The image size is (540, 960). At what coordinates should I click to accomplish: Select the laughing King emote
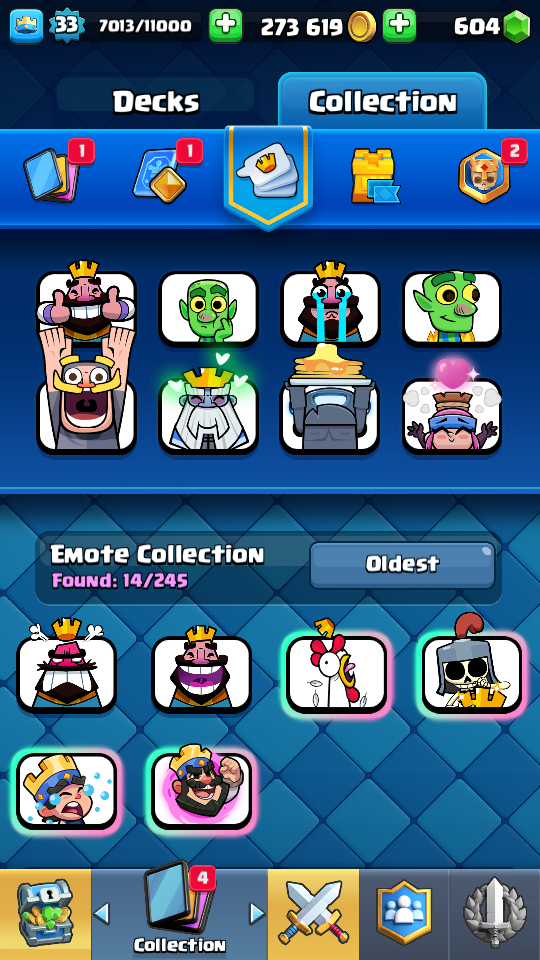point(202,672)
